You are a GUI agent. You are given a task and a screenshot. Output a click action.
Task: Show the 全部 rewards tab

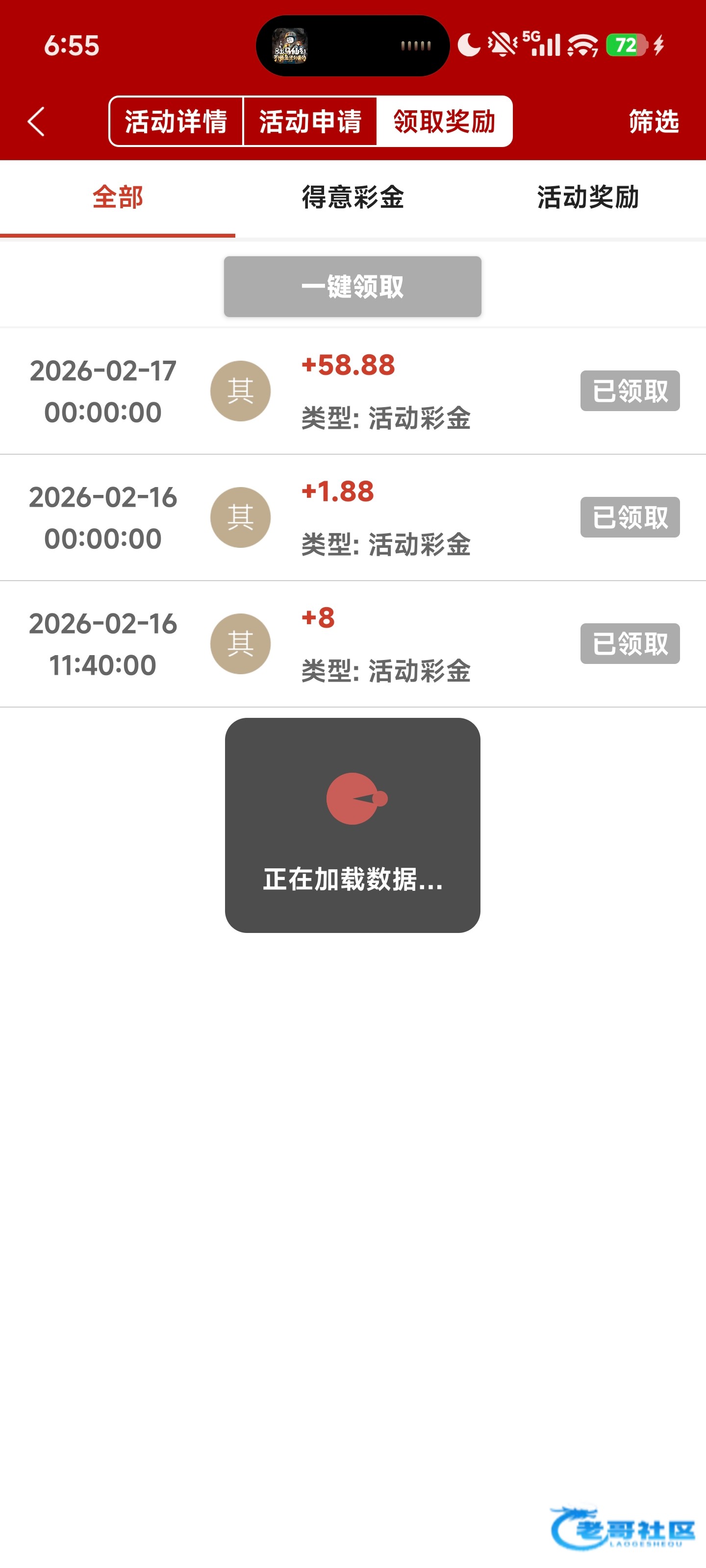(118, 198)
